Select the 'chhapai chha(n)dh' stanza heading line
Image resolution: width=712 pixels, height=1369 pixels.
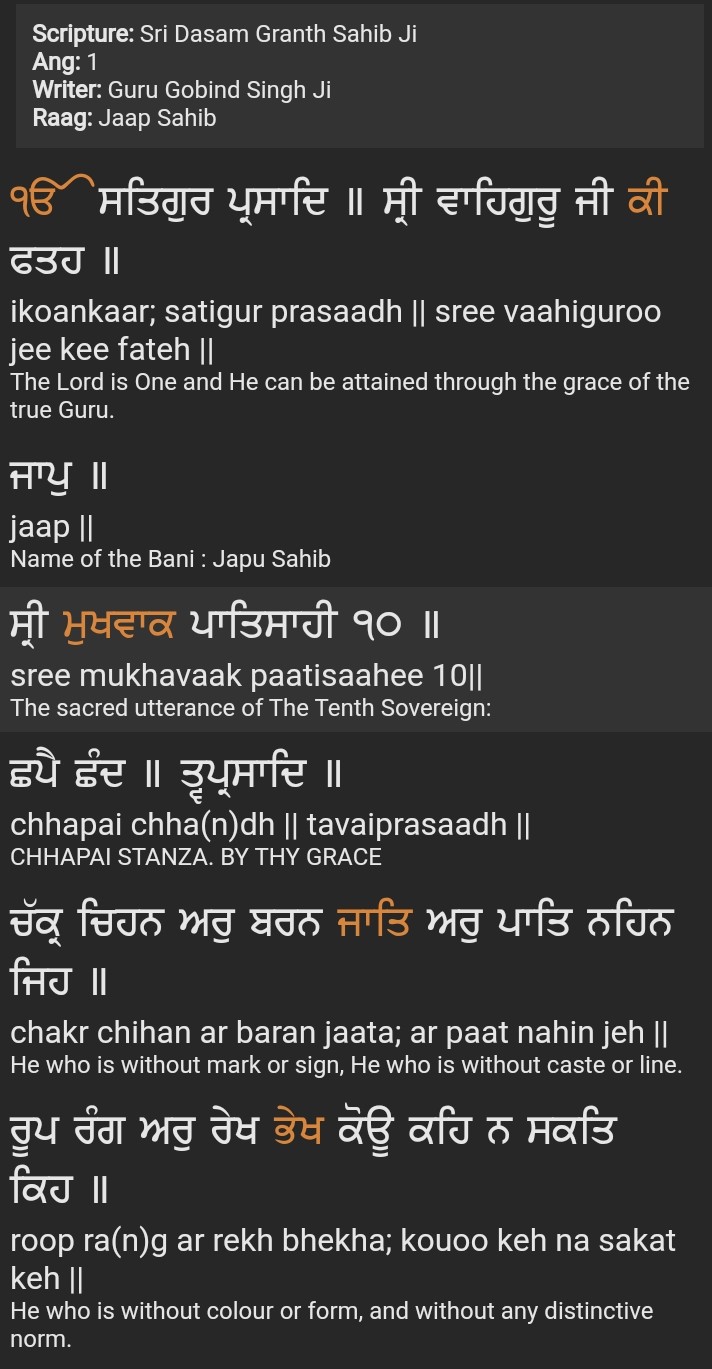click(270, 825)
